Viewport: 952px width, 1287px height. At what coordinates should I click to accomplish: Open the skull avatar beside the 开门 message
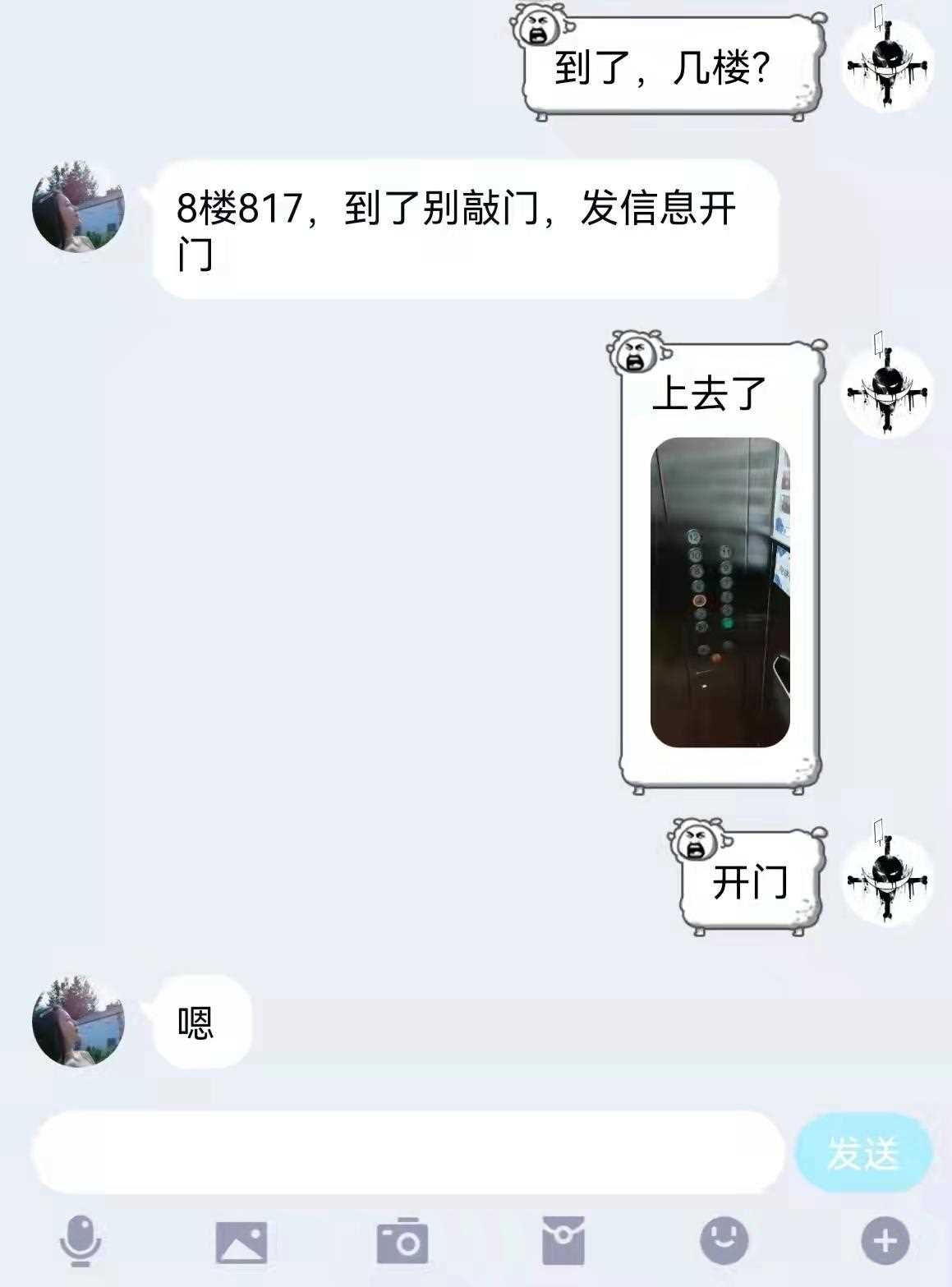[889, 877]
